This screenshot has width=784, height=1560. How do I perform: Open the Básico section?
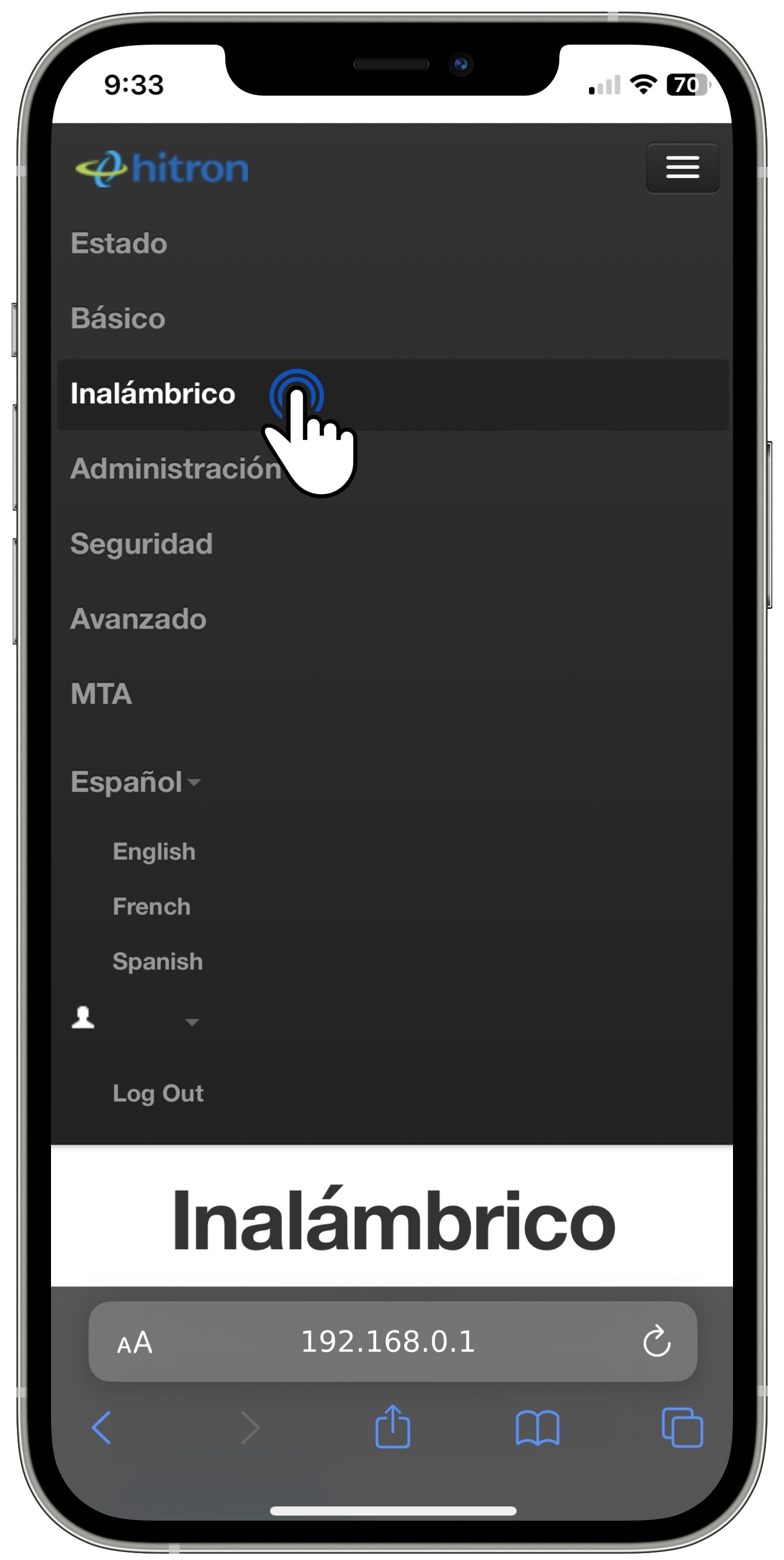pyautogui.click(x=118, y=319)
